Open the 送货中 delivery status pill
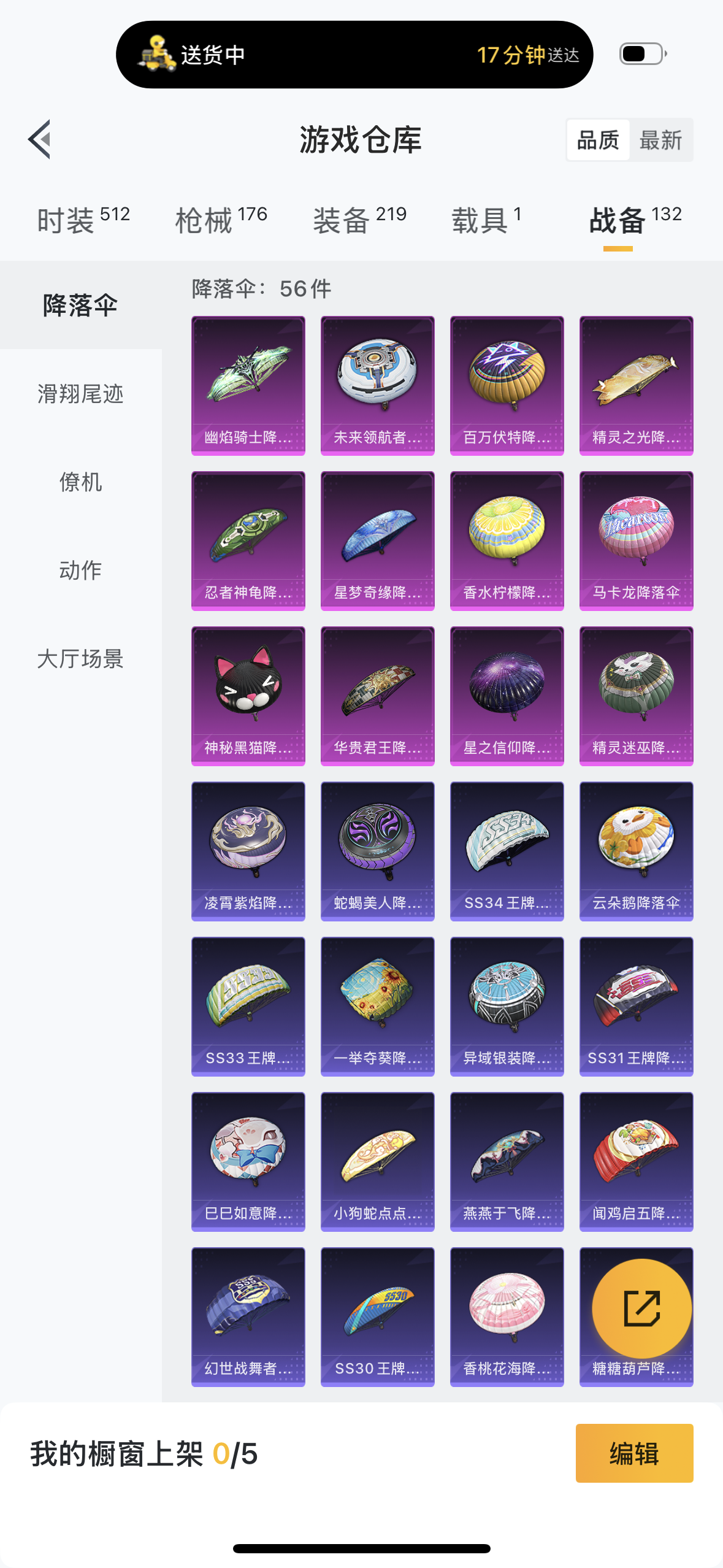Viewport: 723px width, 1568px height. point(354,55)
